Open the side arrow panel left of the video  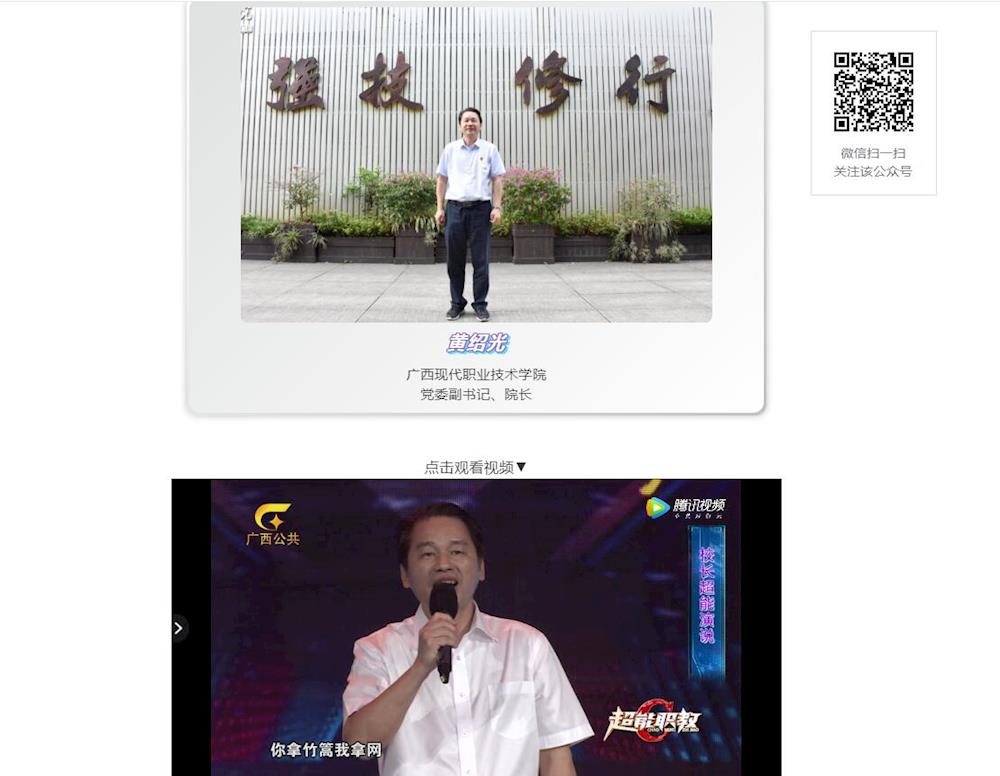pos(179,628)
